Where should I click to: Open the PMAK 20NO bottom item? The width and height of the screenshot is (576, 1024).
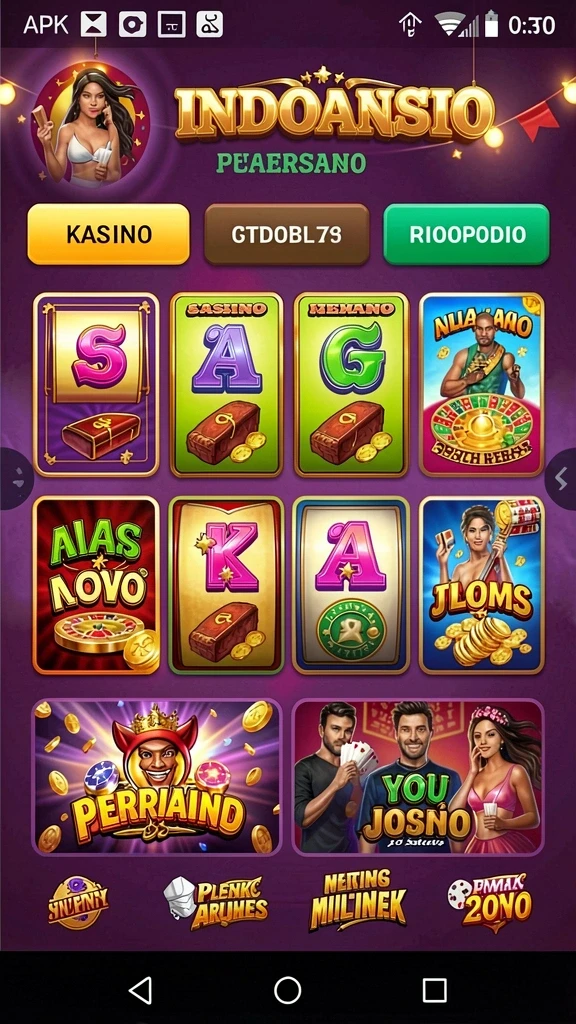(x=490, y=902)
